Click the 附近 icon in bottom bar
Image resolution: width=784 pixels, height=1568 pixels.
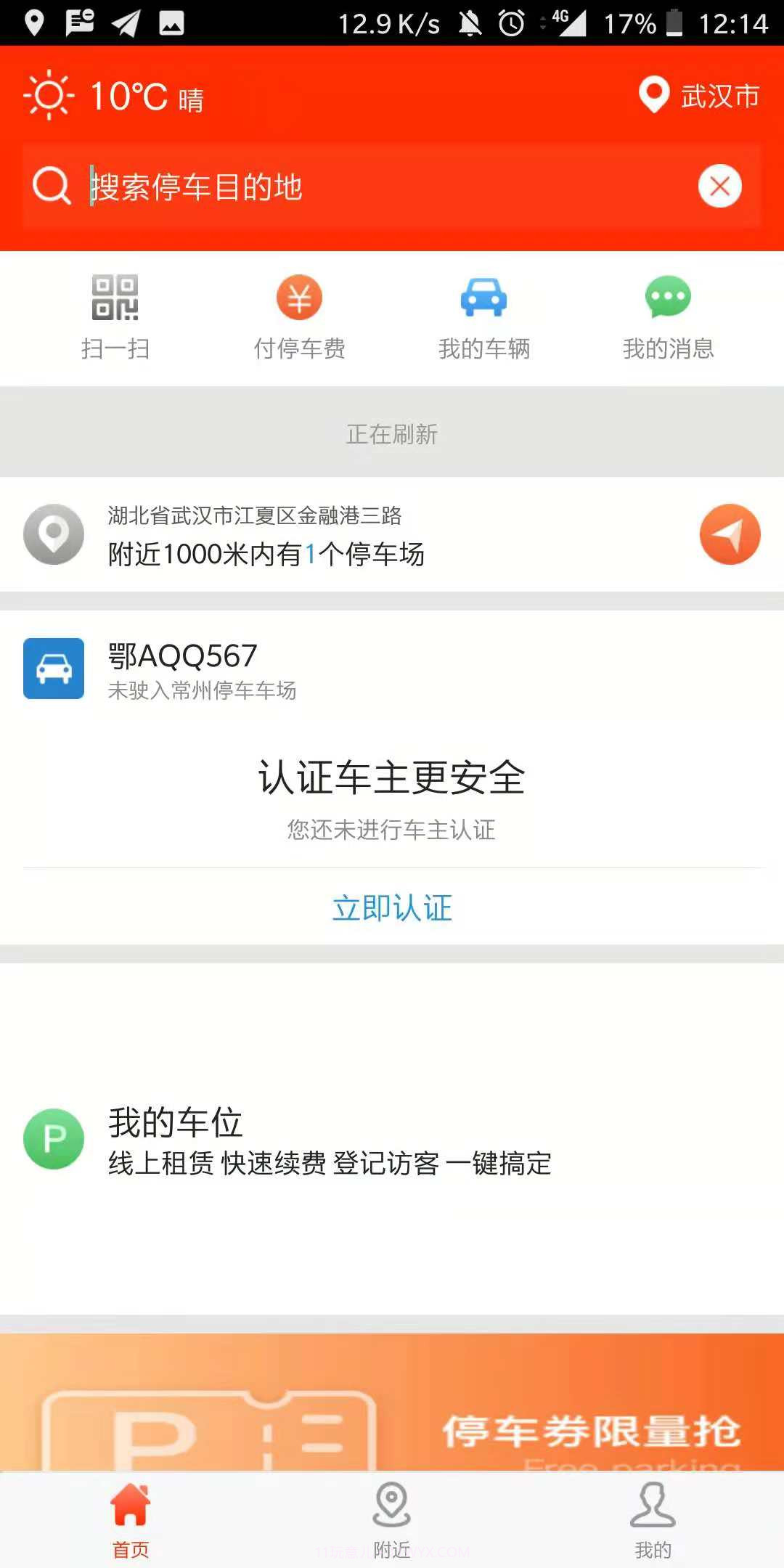391,1517
